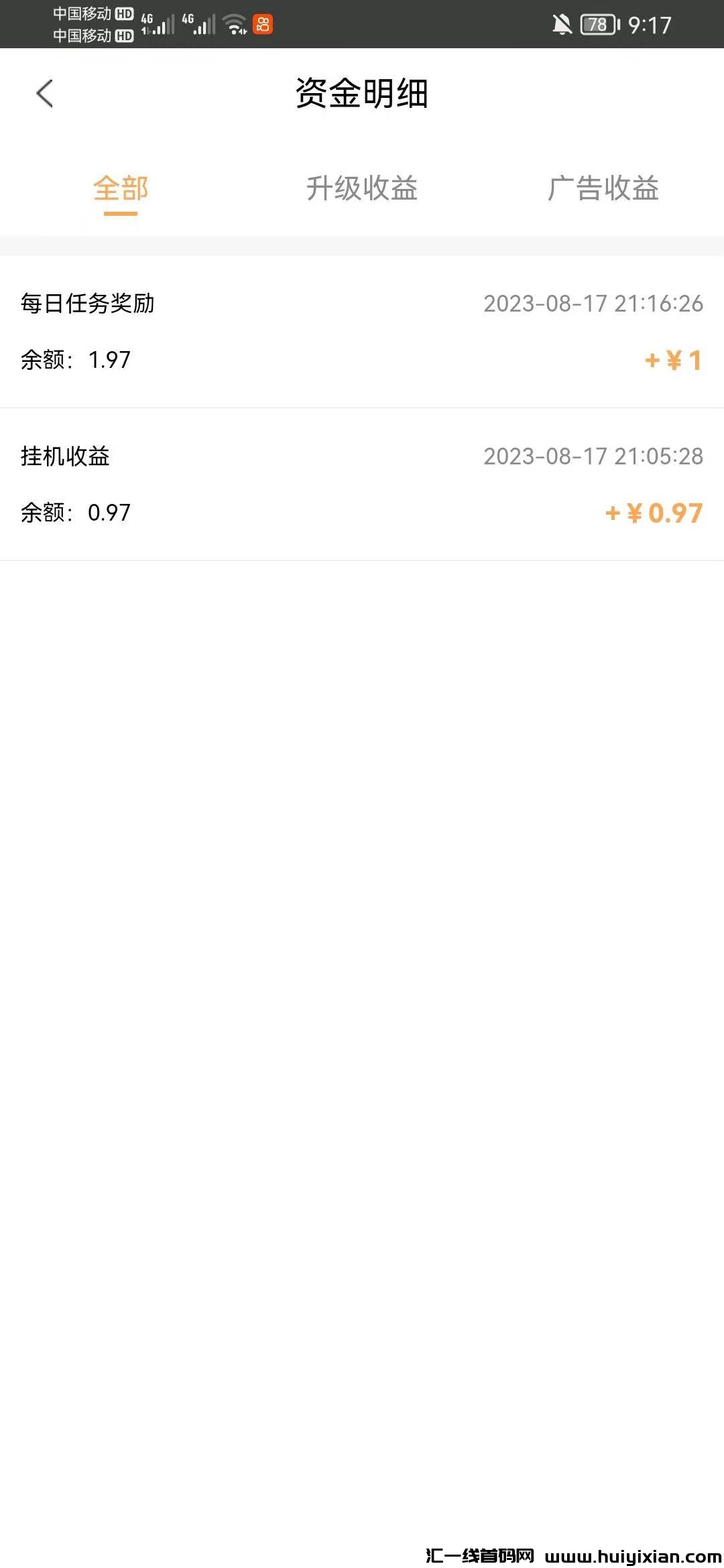
Task: Tap the timestamp 2023-08-17 21:16:26
Action: tap(593, 305)
